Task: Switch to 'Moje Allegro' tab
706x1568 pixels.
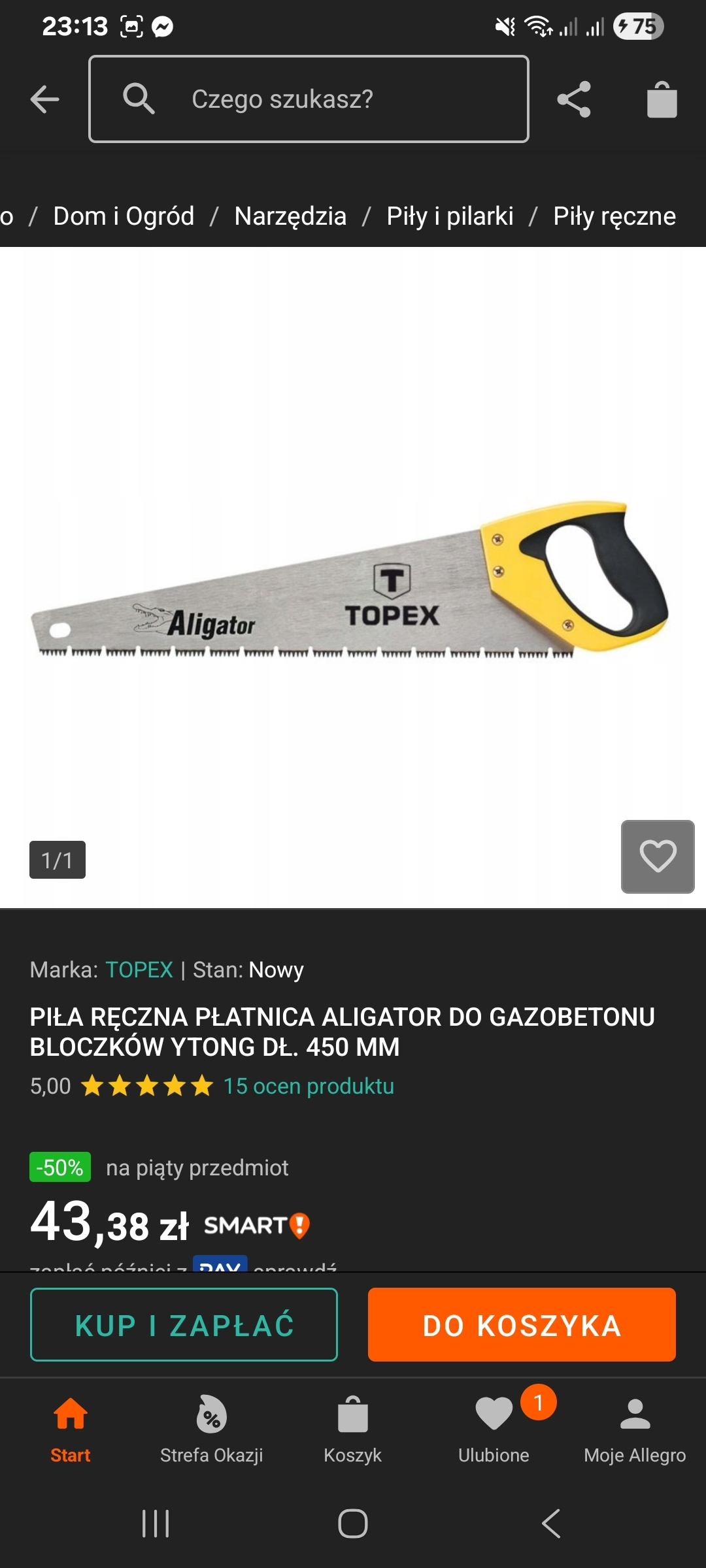Action: coord(635,1429)
